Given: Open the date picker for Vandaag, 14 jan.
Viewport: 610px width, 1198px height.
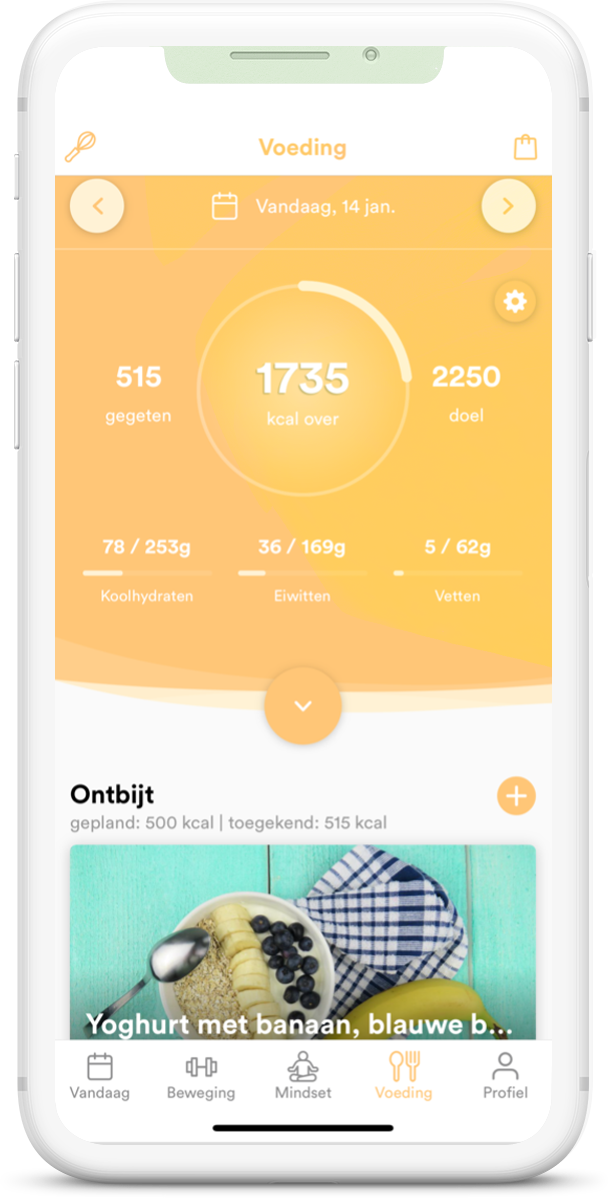Looking at the screenshot, I should (304, 207).
